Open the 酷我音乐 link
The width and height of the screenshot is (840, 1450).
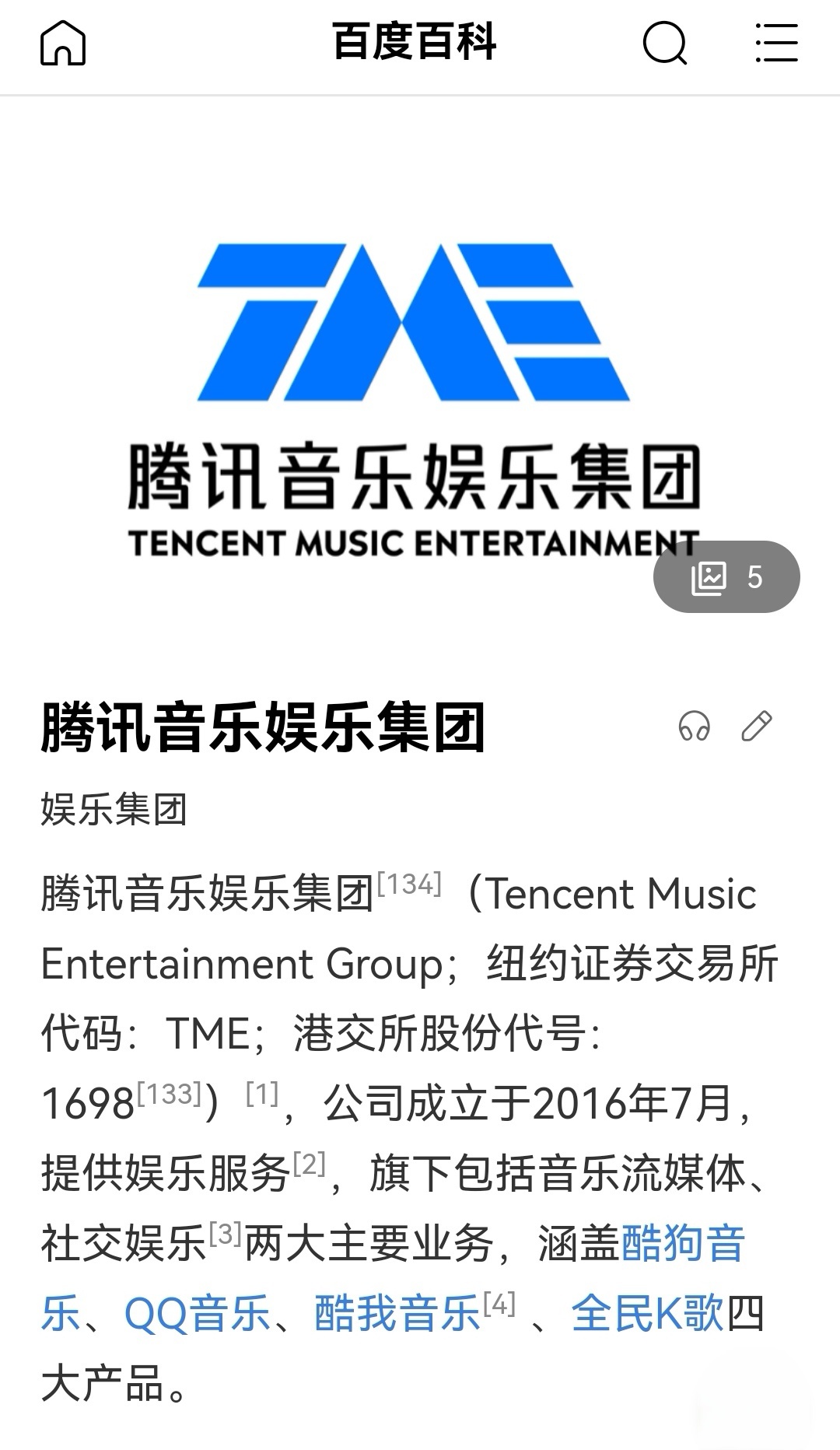click(x=397, y=1313)
